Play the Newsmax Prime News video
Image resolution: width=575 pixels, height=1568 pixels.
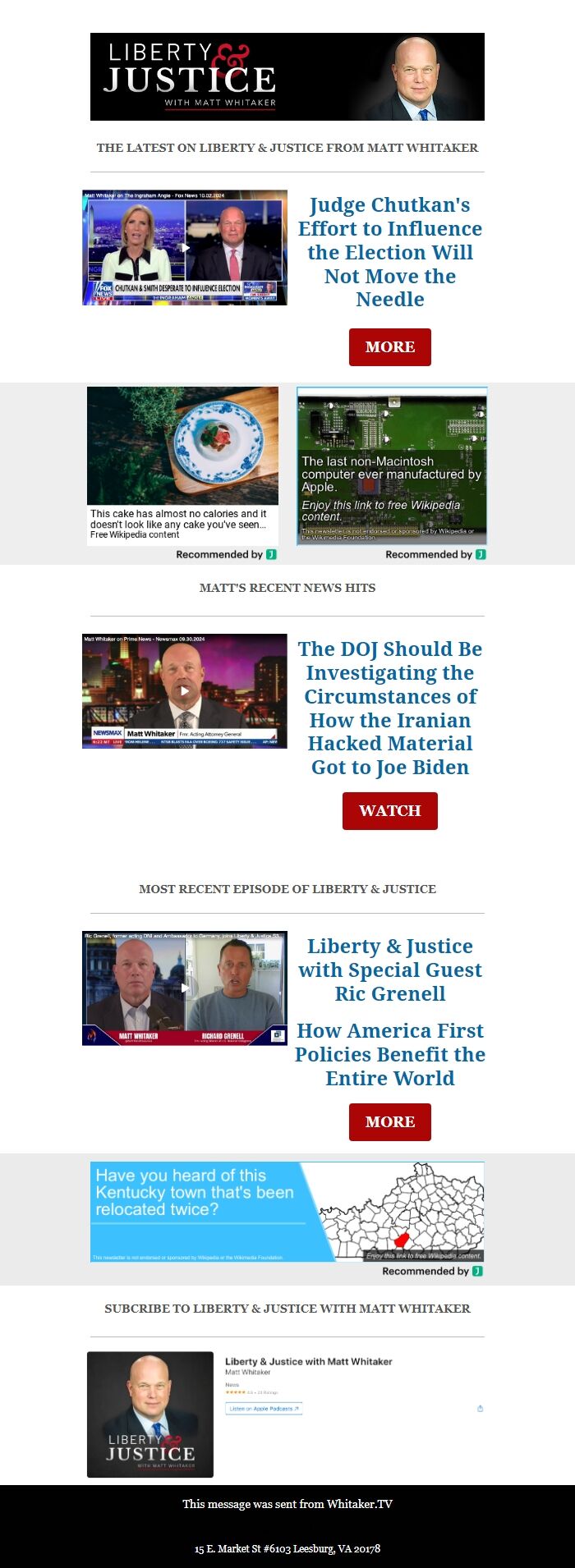[x=185, y=691]
